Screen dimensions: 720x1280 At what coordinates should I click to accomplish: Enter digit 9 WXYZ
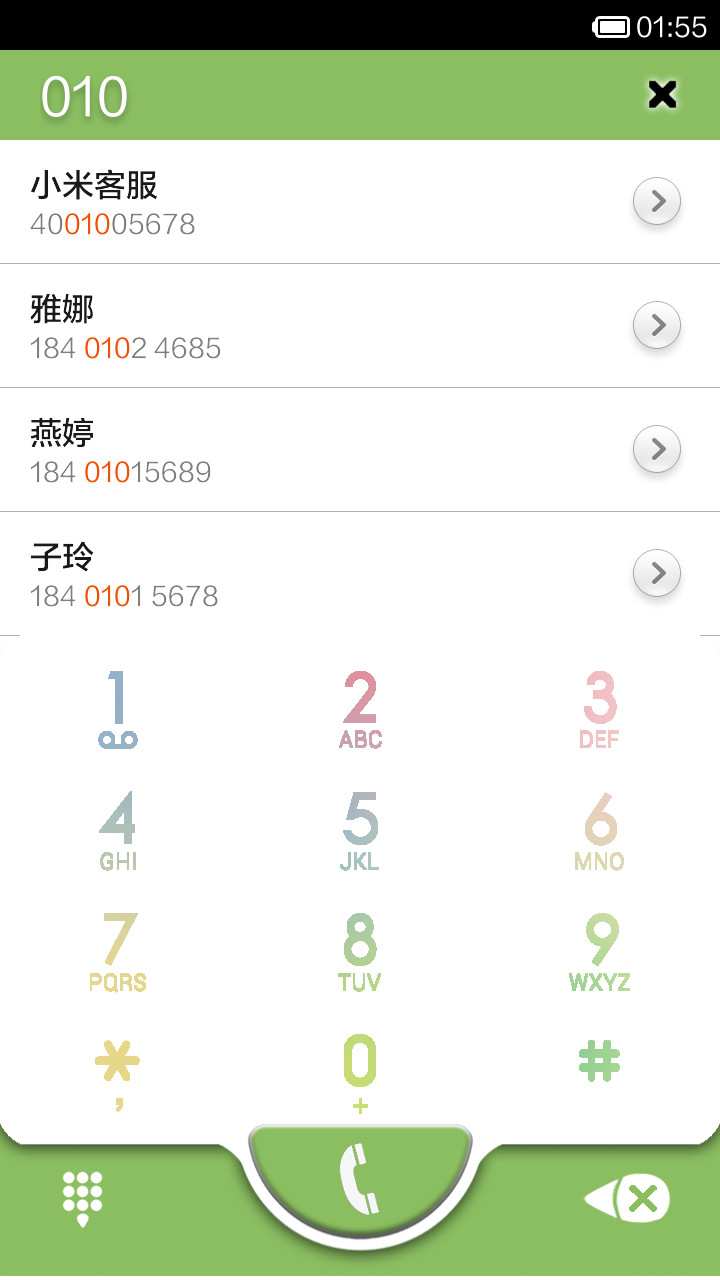[x=600, y=952]
